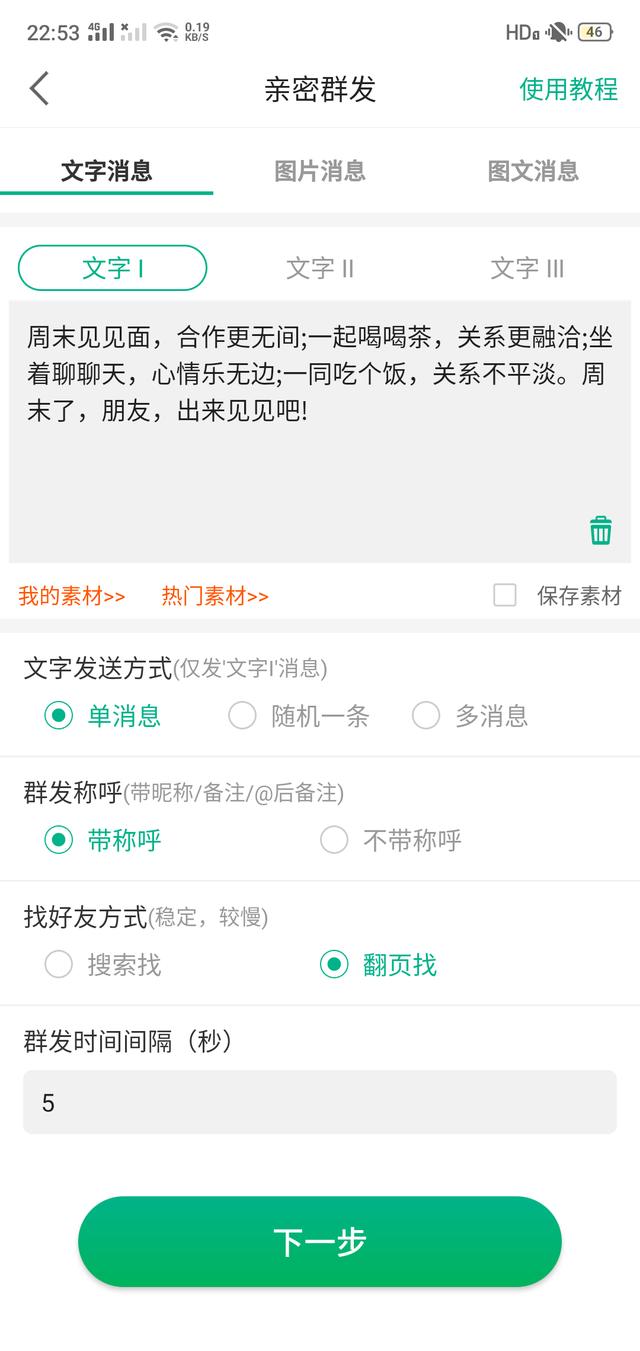640x1351 pixels.
Task: Open 我的素材 materials
Action: click(72, 597)
